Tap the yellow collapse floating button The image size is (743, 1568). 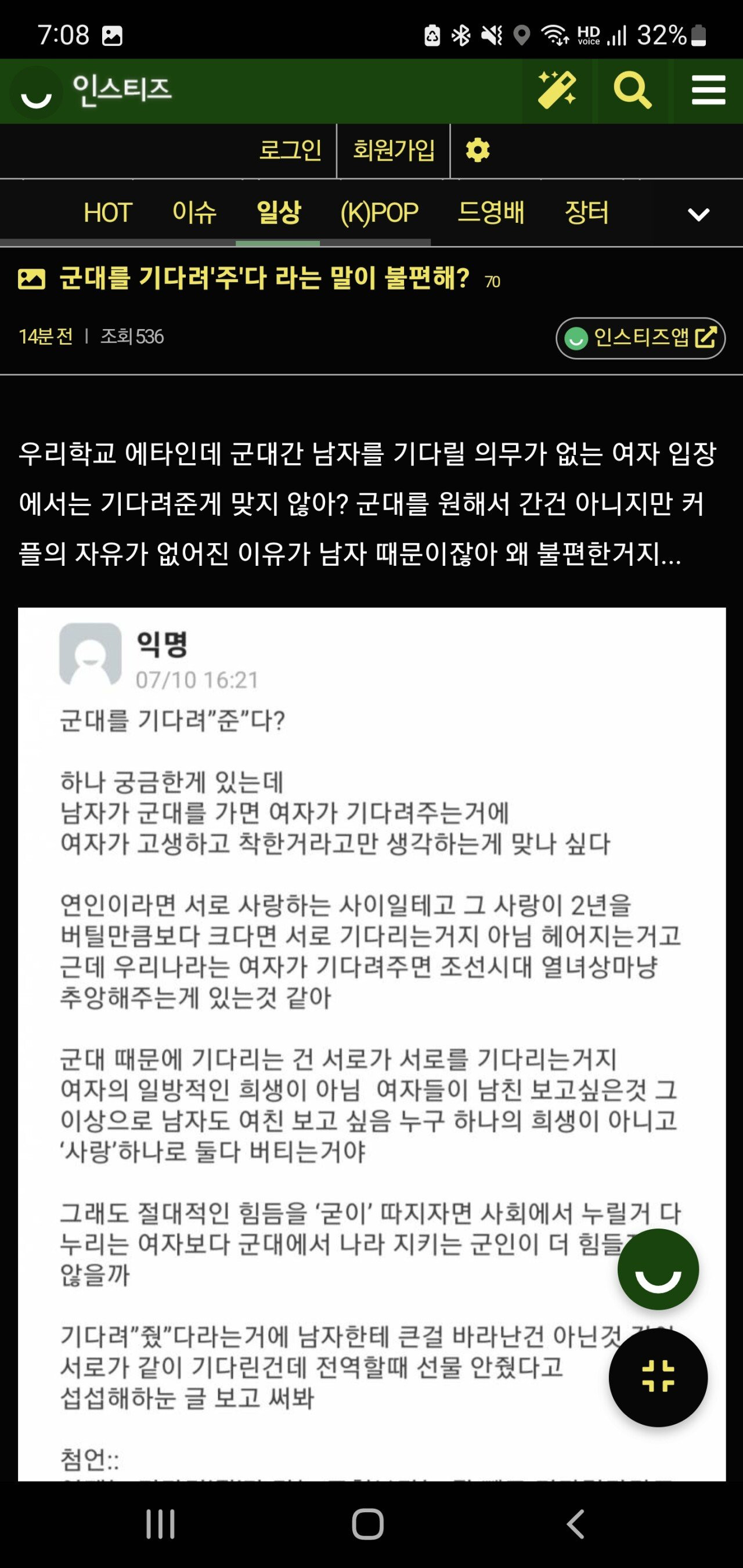click(x=658, y=1378)
